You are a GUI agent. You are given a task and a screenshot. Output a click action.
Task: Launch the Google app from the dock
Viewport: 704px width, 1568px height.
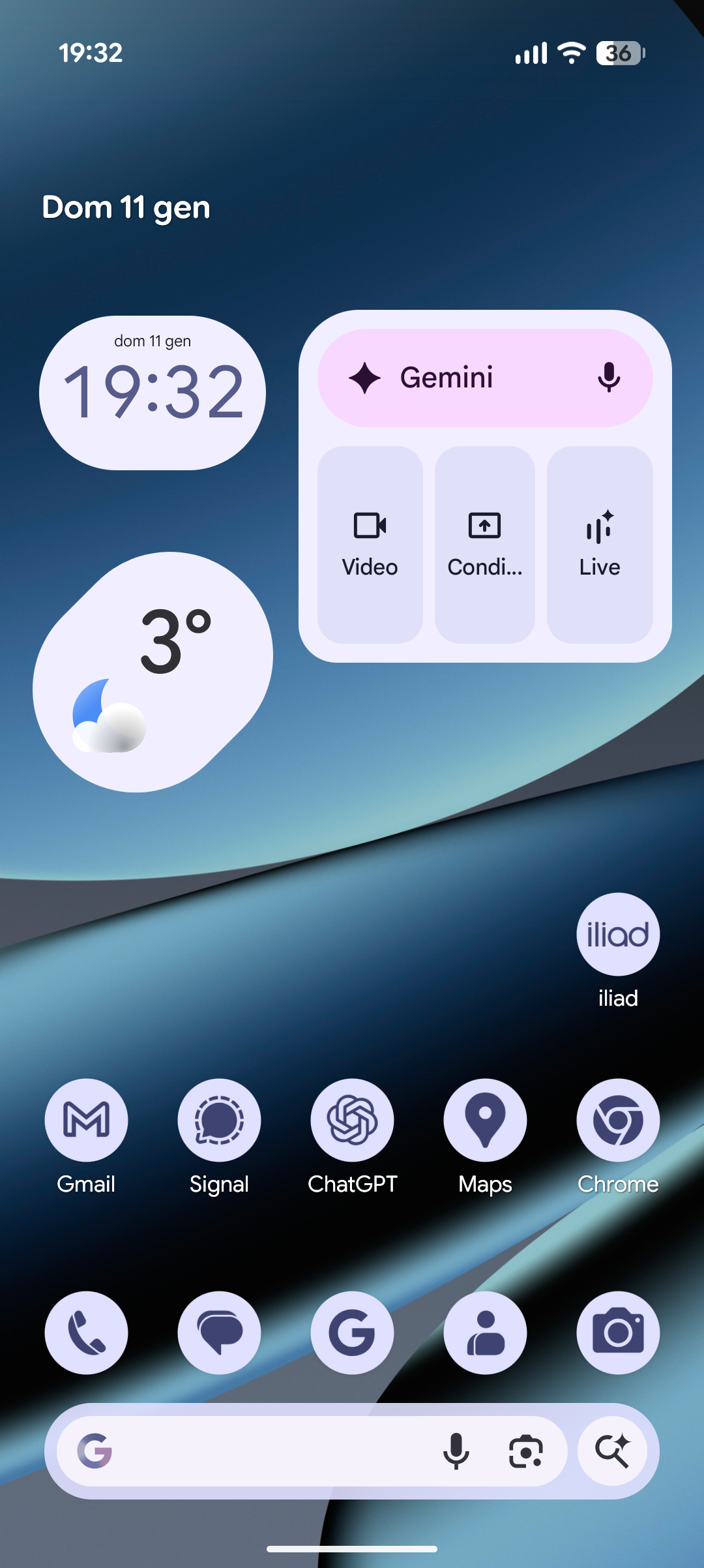click(x=352, y=1333)
